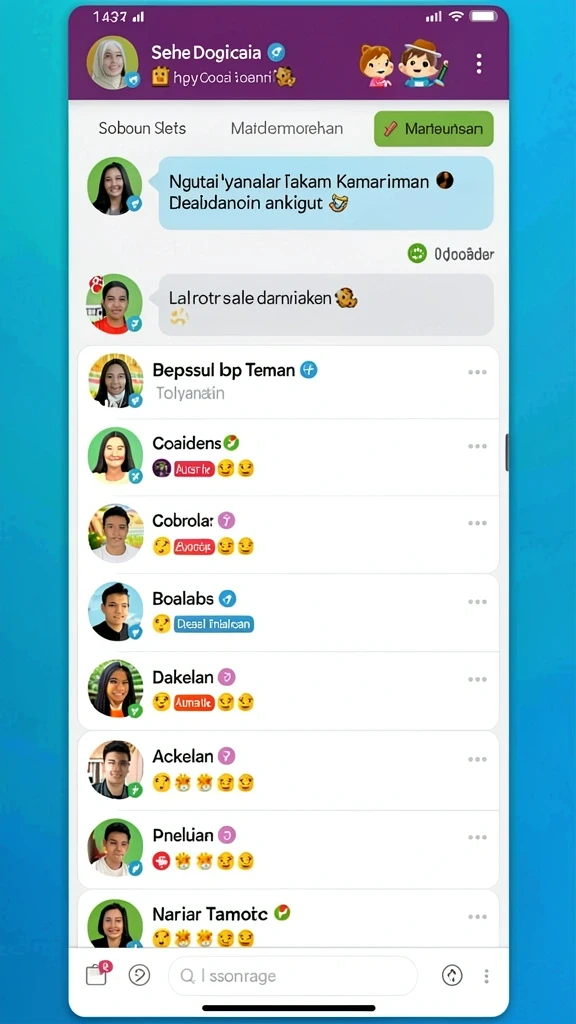The width and height of the screenshot is (576, 1024).
Task: Open the Bepssul bp Teman conversation
Action: pyautogui.click(x=288, y=381)
